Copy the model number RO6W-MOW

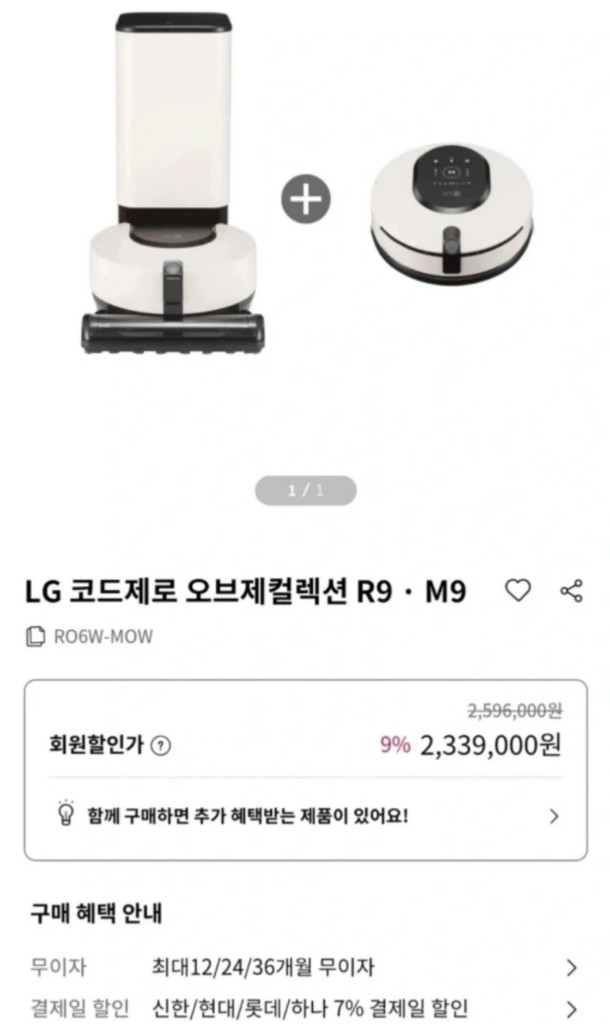pyautogui.click(x=35, y=637)
